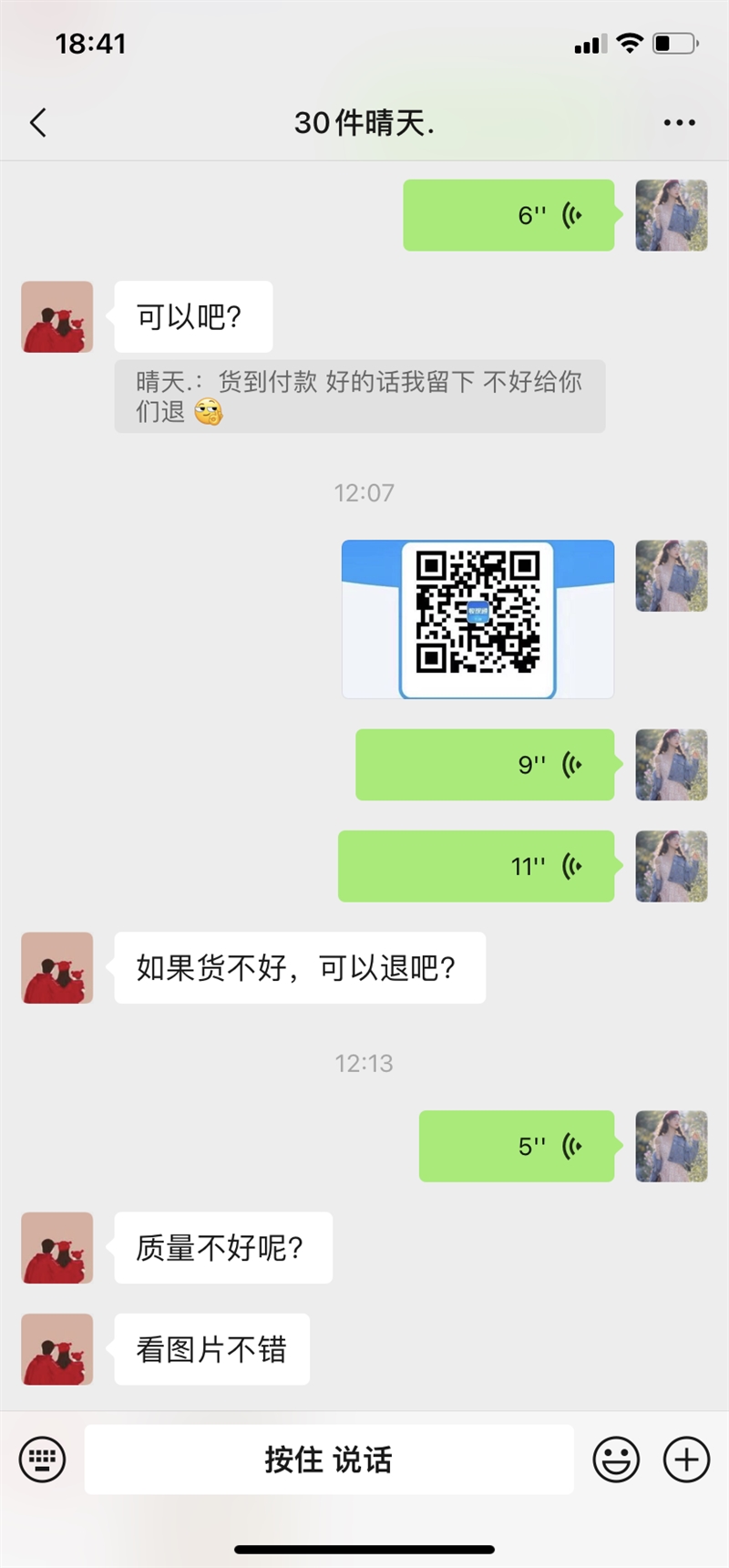Open my avatar beside the QR image

672,575
